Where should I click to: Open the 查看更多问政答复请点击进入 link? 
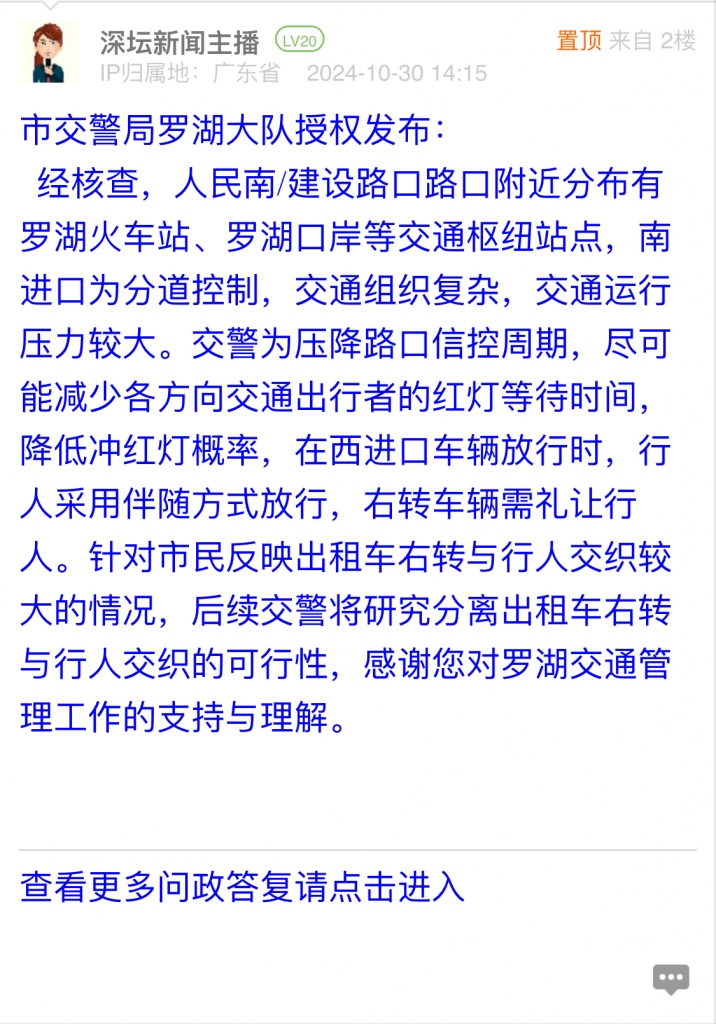[x=243, y=886]
